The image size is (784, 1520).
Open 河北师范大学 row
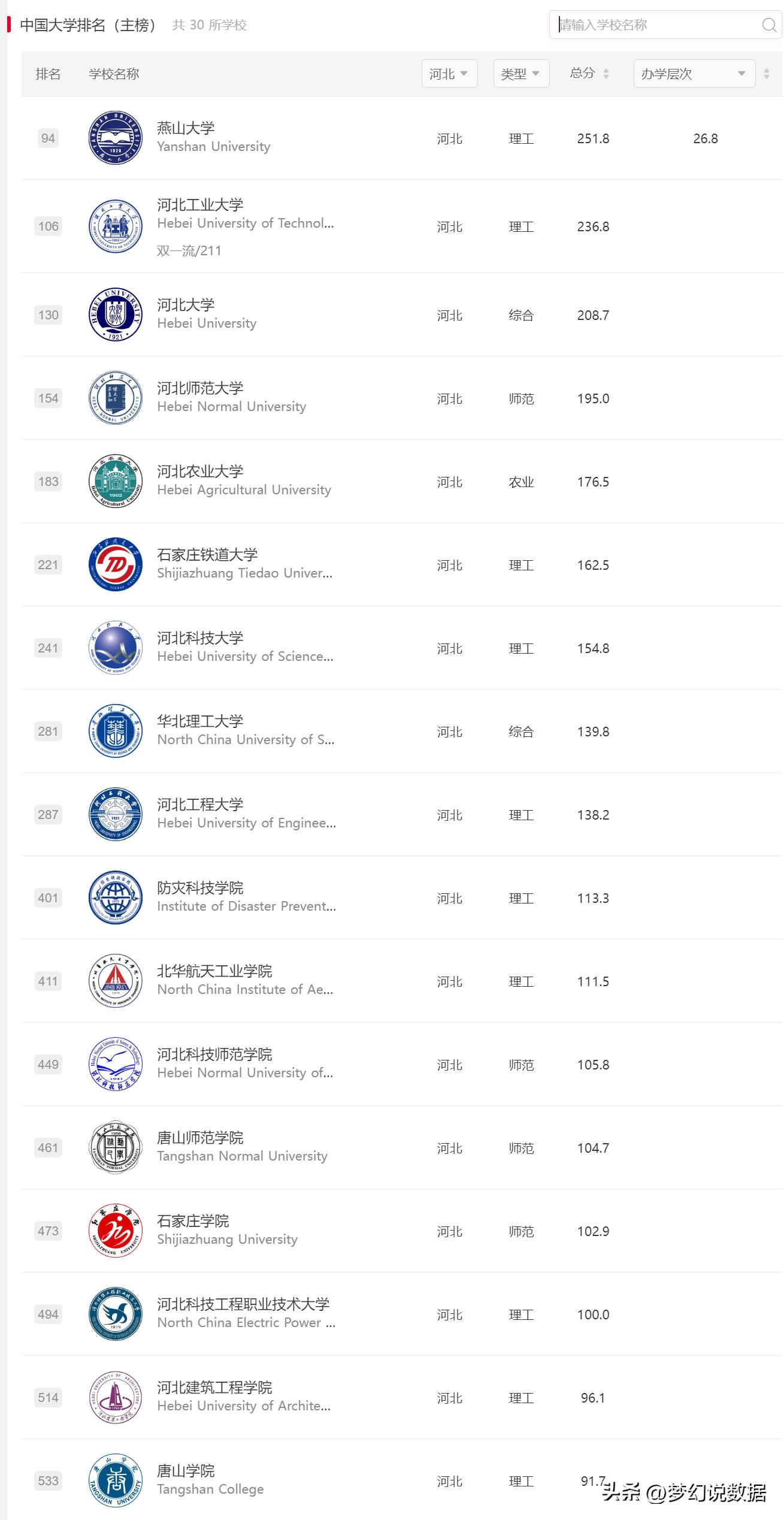(x=401, y=398)
